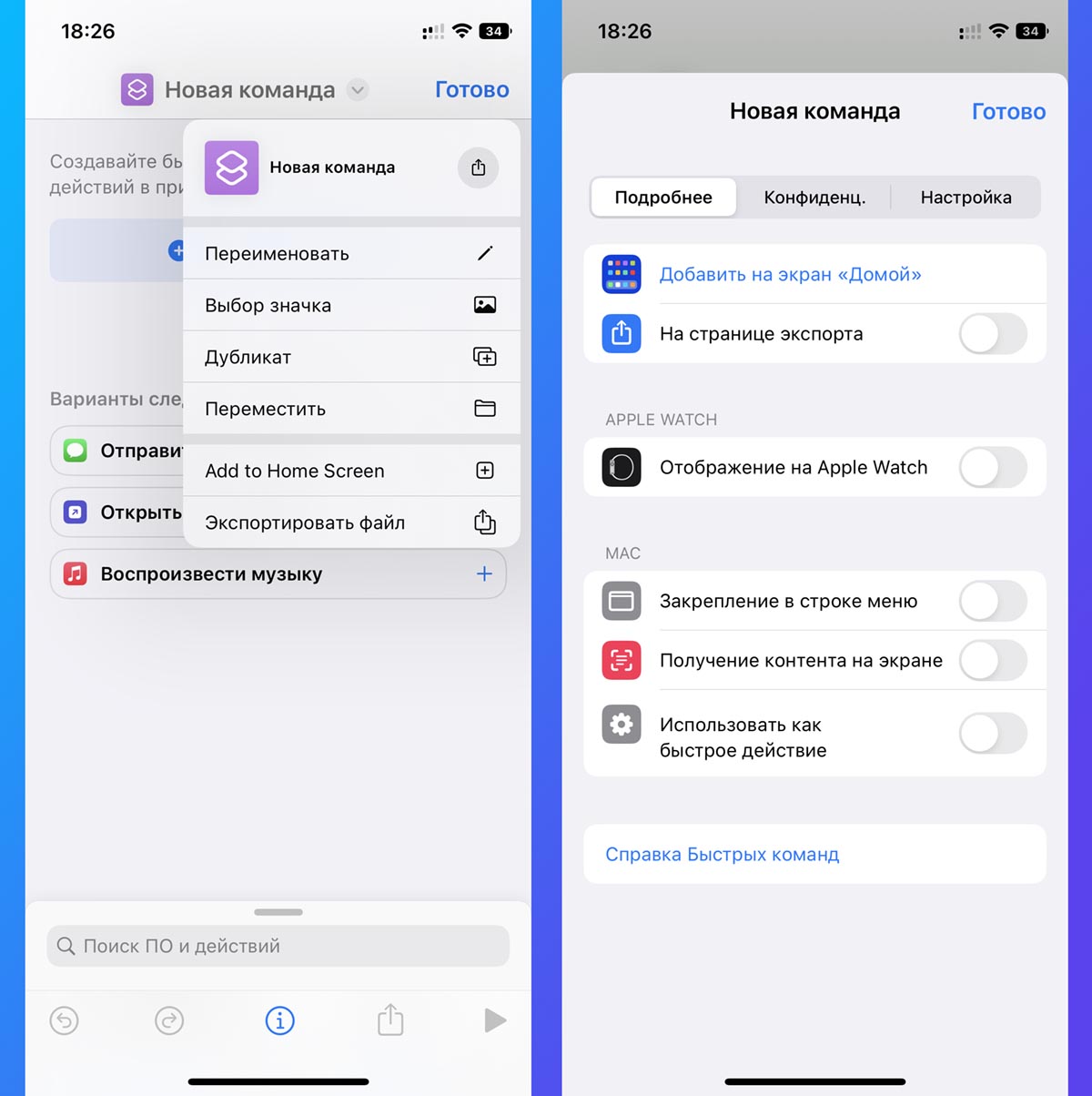Open the info button in the bottom toolbar
The height and width of the screenshot is (1096, 1092).
[279, 1020]
